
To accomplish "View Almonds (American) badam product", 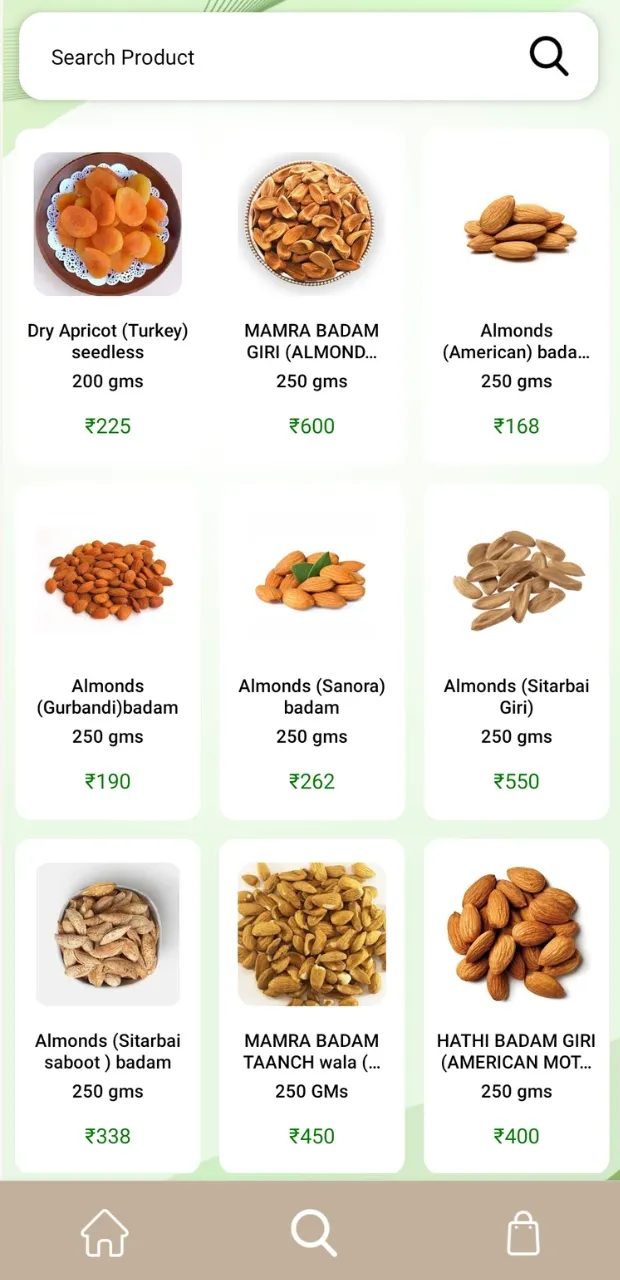I will [516, 297].
